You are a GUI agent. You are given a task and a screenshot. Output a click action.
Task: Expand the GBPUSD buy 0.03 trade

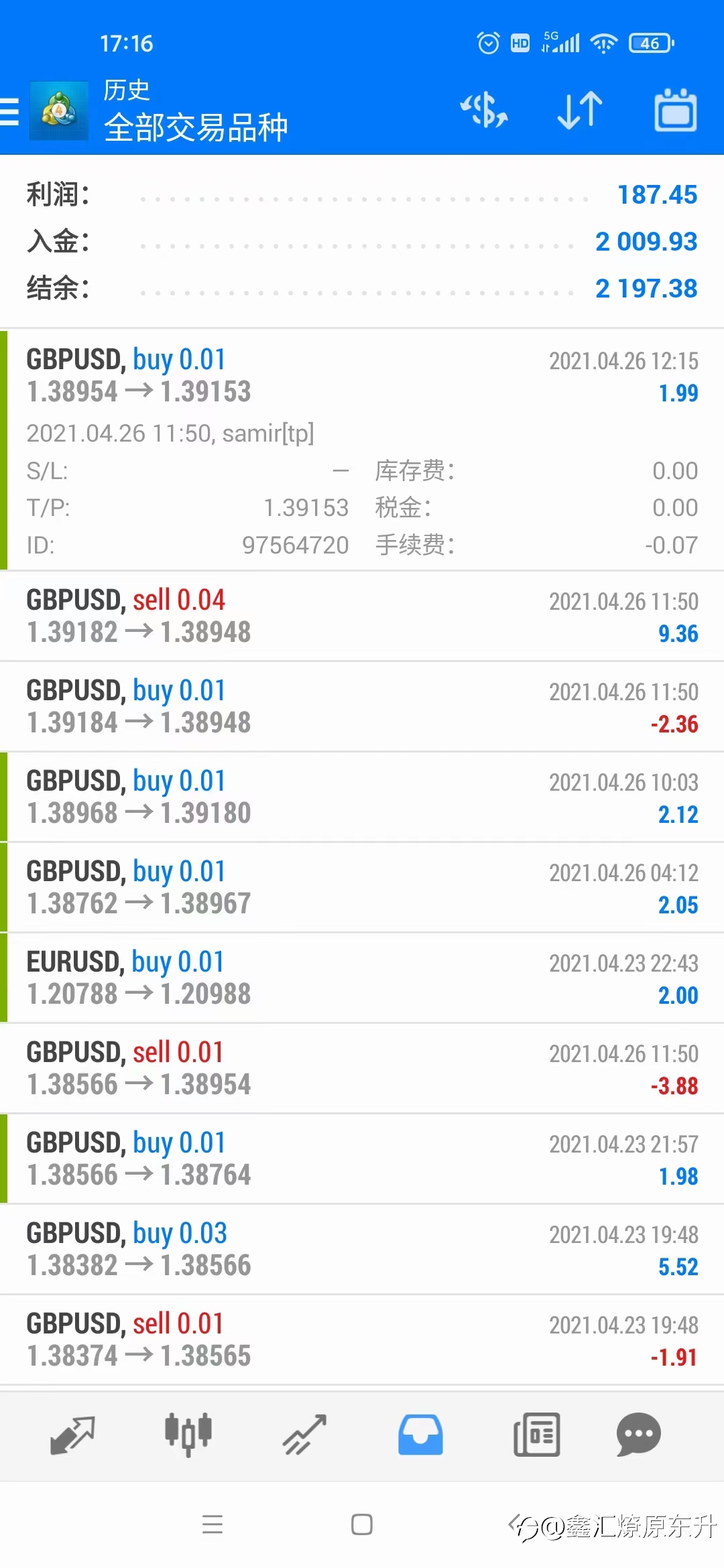[x=362, y=1250]
